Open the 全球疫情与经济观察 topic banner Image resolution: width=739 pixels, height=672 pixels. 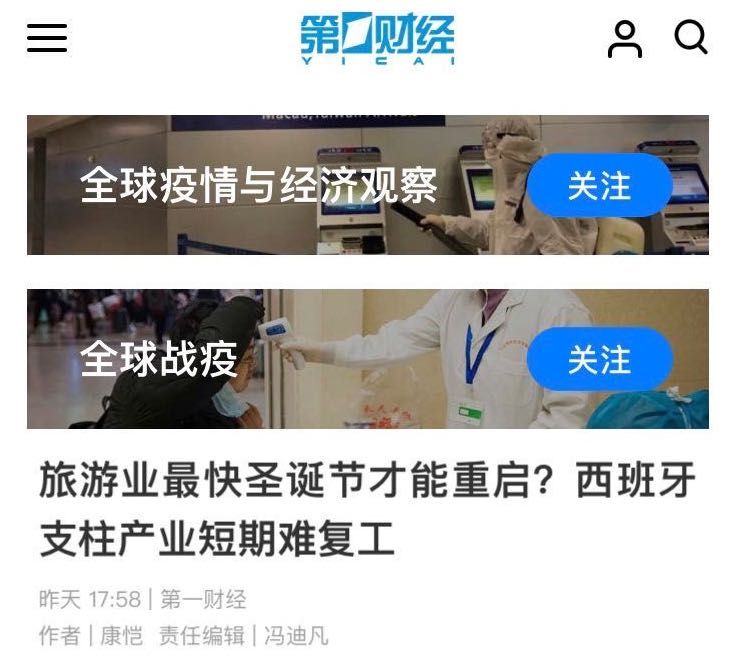[258, 186]
